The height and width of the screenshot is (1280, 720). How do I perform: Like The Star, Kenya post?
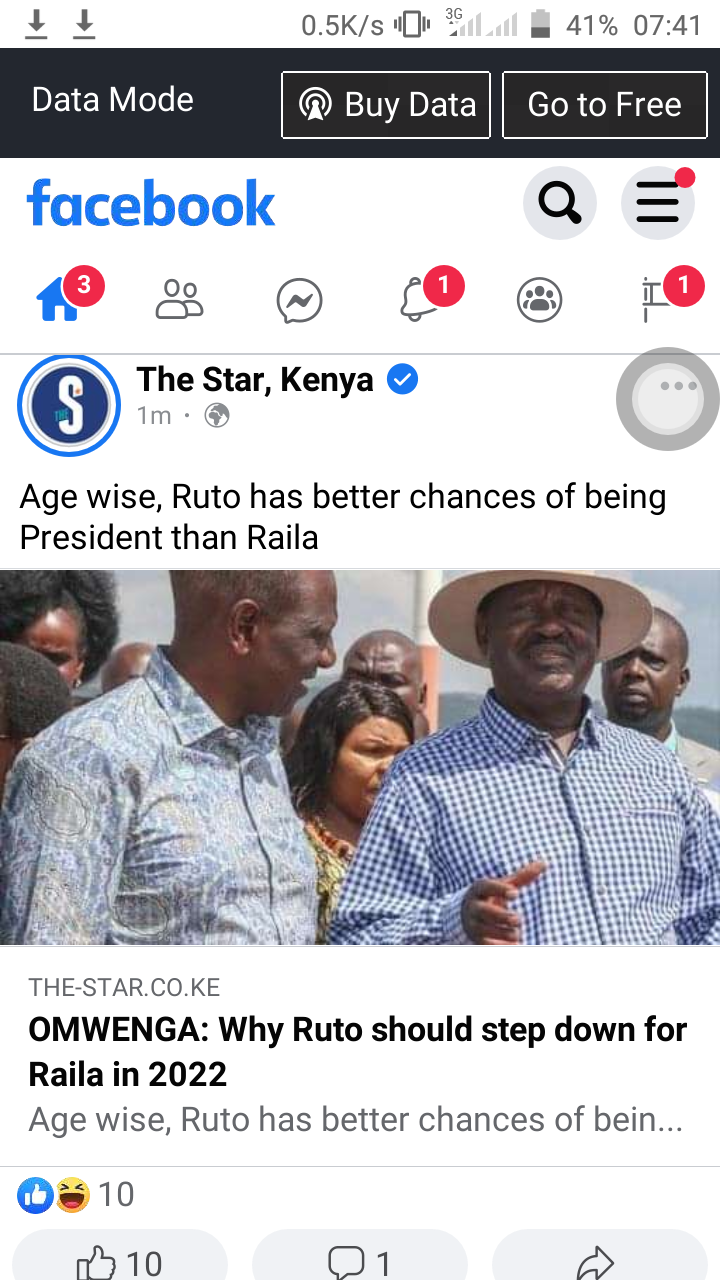[120, 1262]
